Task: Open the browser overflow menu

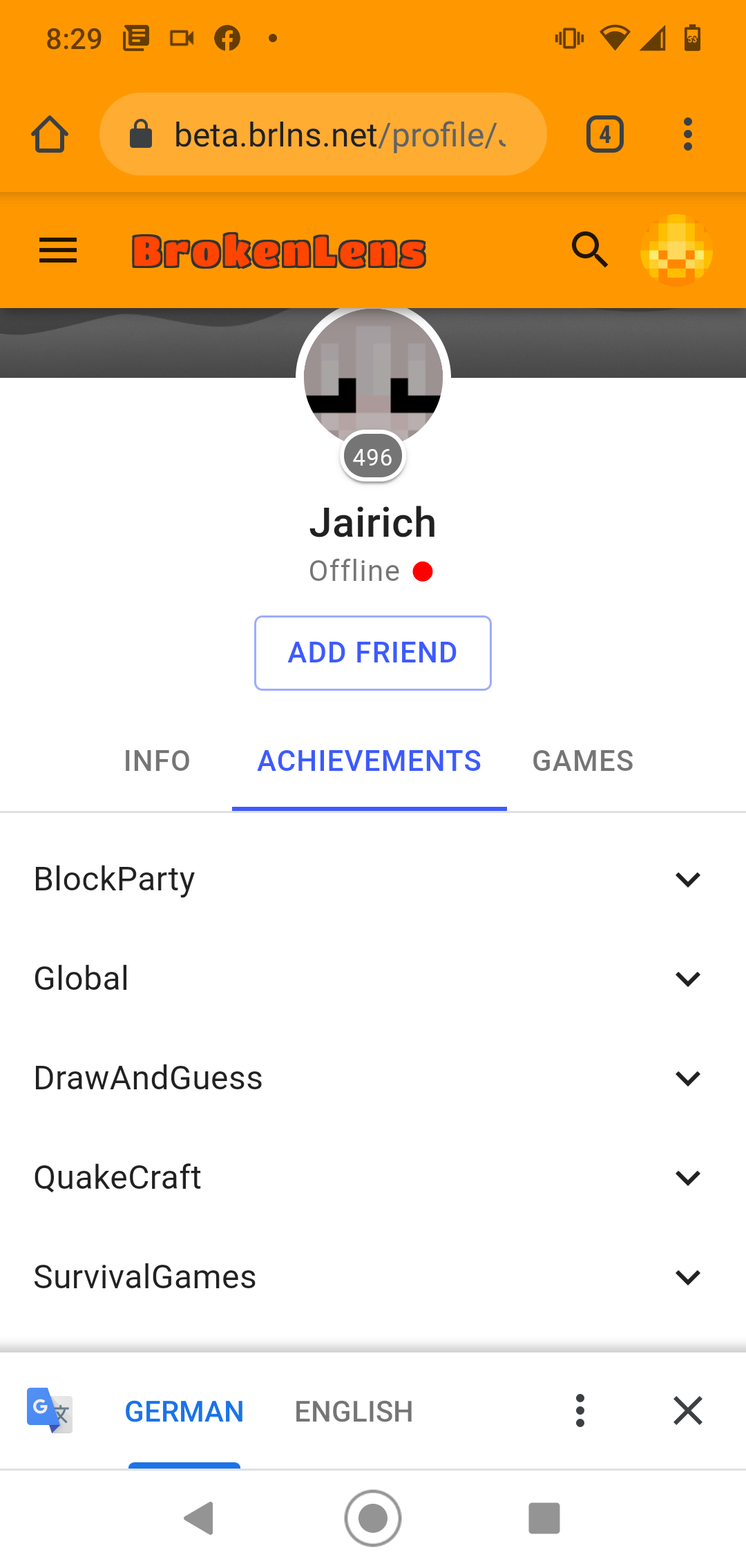Action: pyautogui.click(x=687, y=134)
